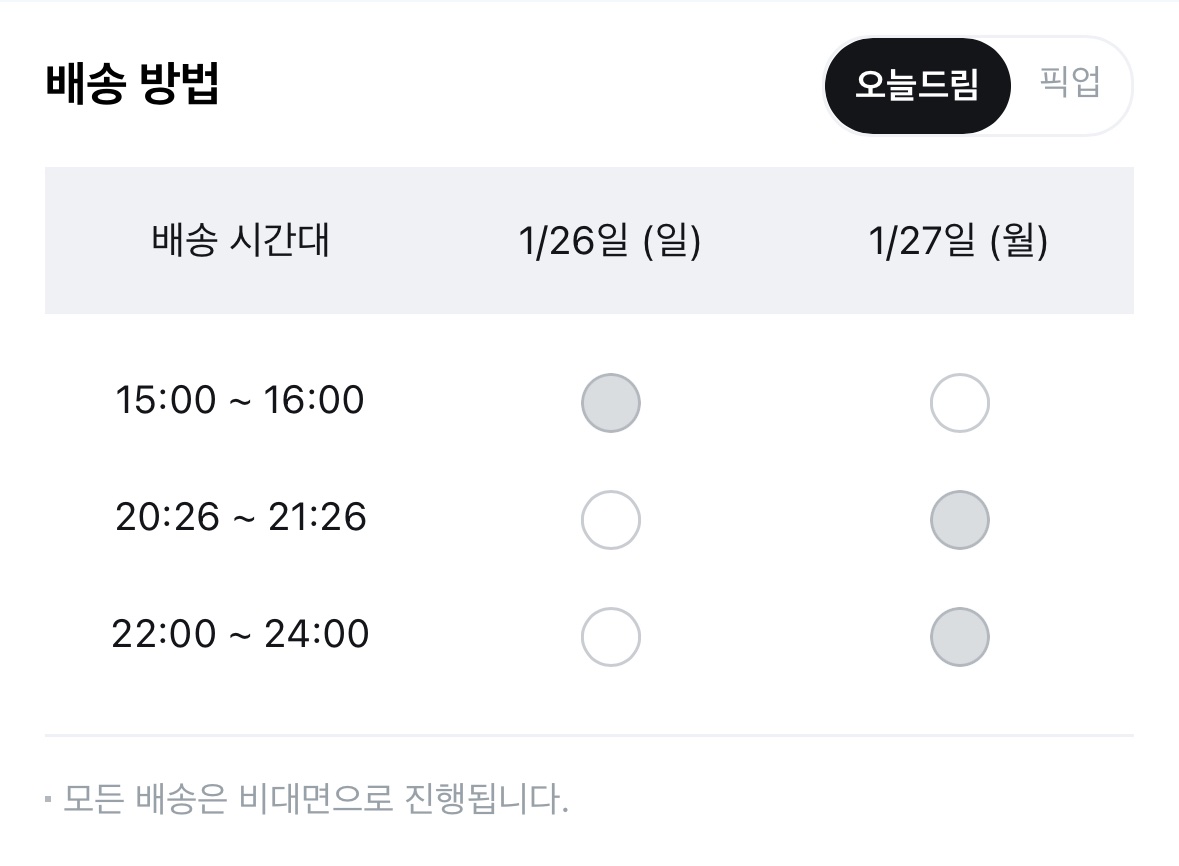Select 20:26 ~ 21:26 slot on 1/26일 (일)
This screenshot has width=1179, height=866.
coord(610,521)
